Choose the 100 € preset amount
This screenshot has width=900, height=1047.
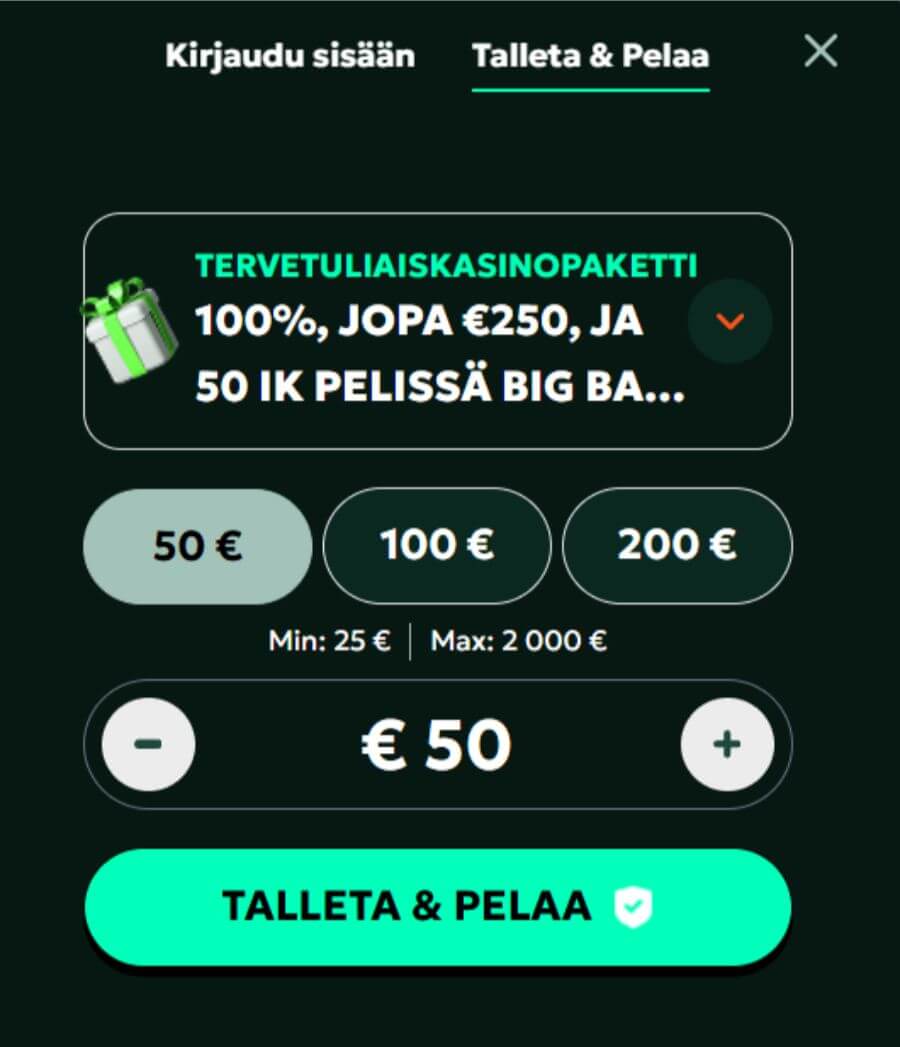pos(437,546)
